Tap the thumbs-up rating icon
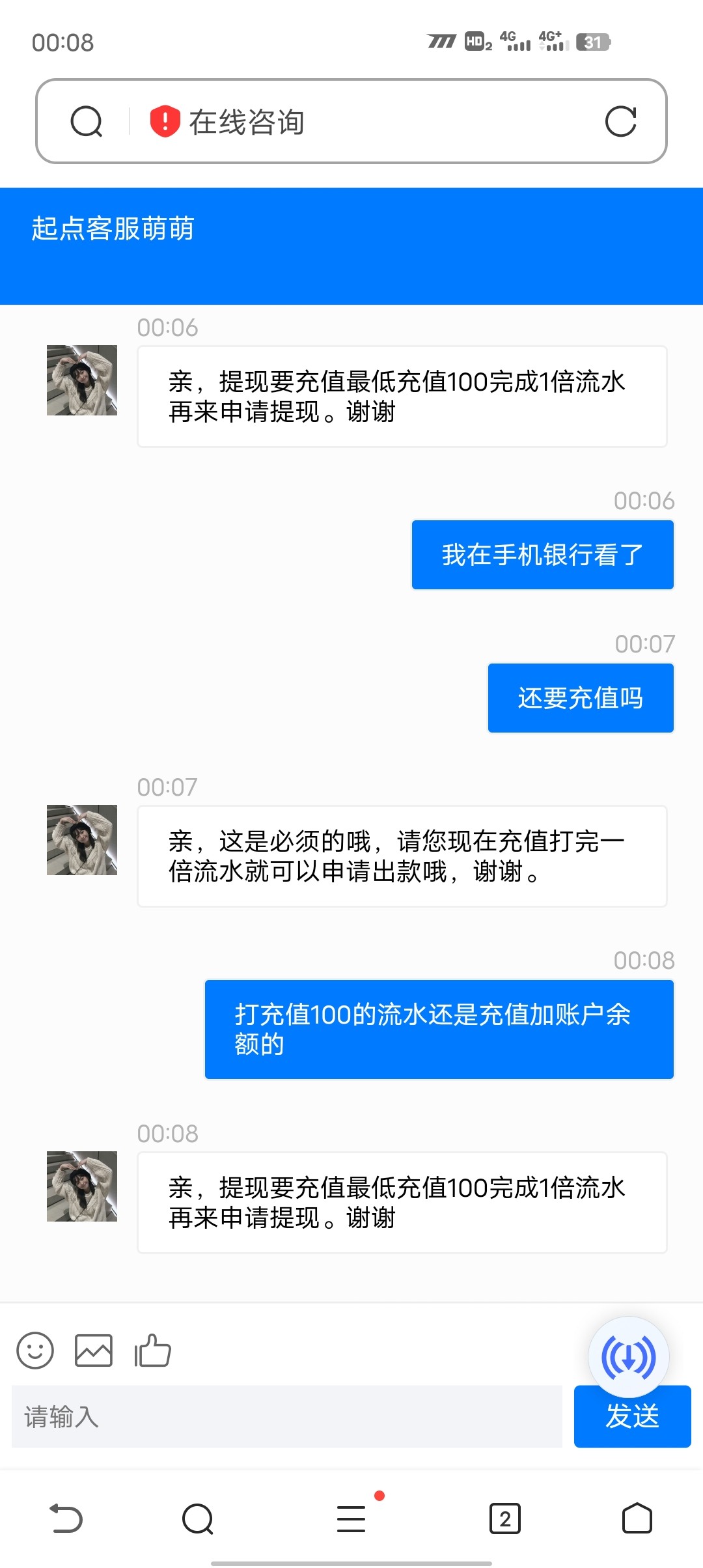Image resolution: width=703 pixels, height=1568 pixels. [x=152, y=1350]
